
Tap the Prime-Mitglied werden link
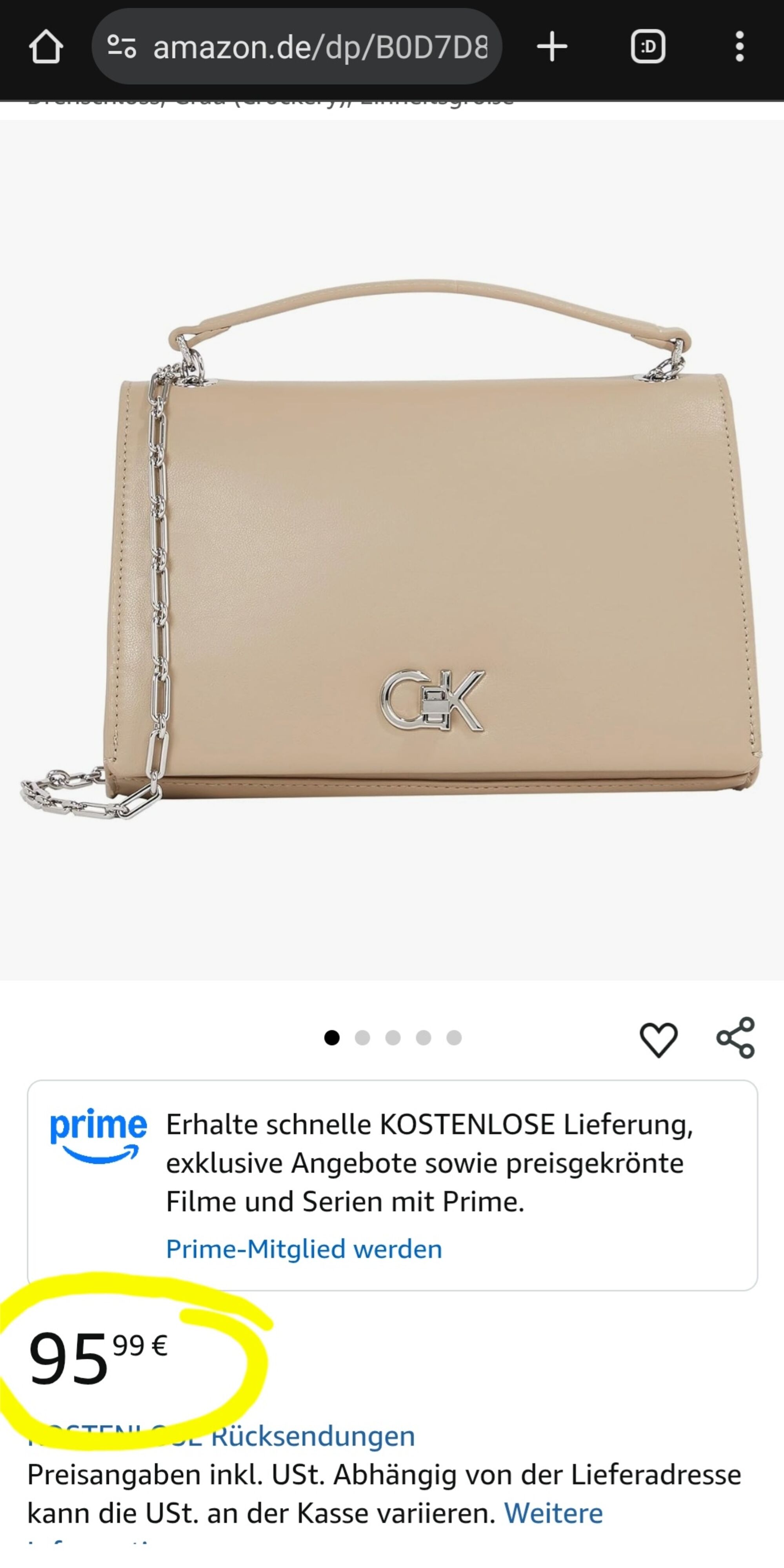[x=304, y=1249]
